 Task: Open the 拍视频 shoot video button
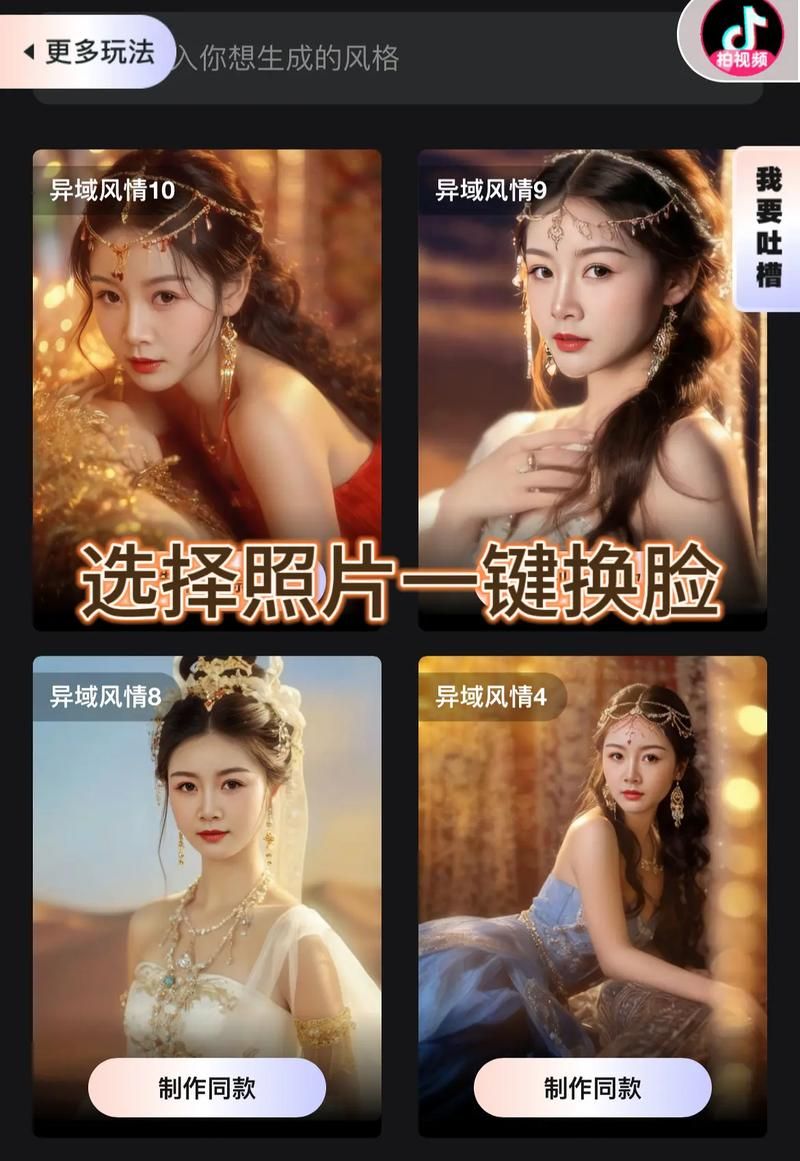tap(741, 38)
